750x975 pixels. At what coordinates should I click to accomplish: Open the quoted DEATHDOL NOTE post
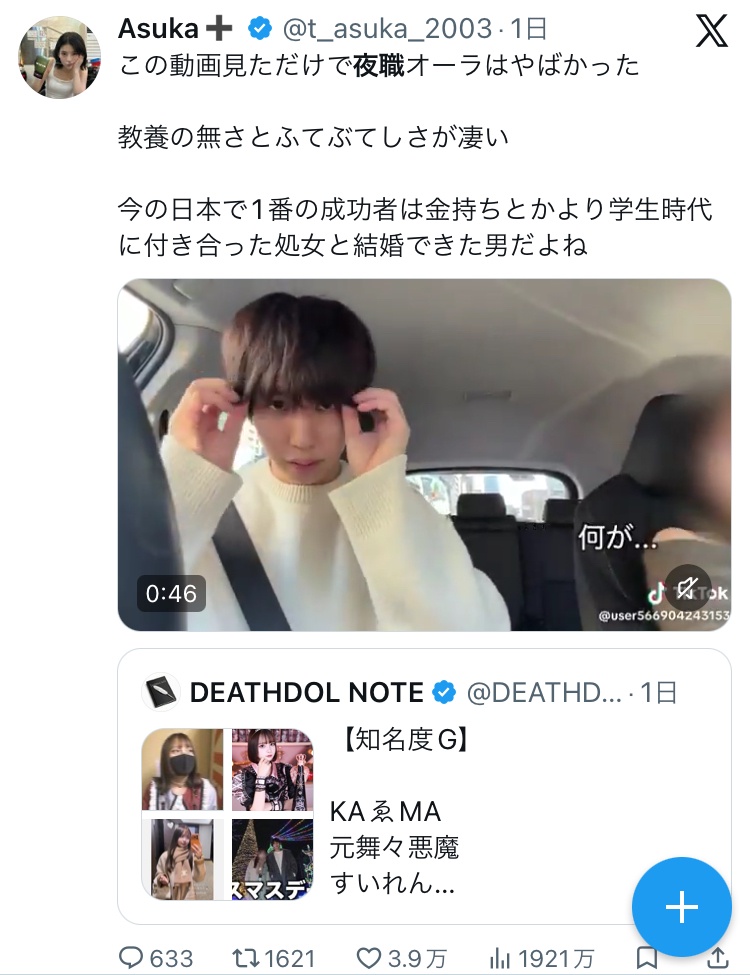click(424, 787)
